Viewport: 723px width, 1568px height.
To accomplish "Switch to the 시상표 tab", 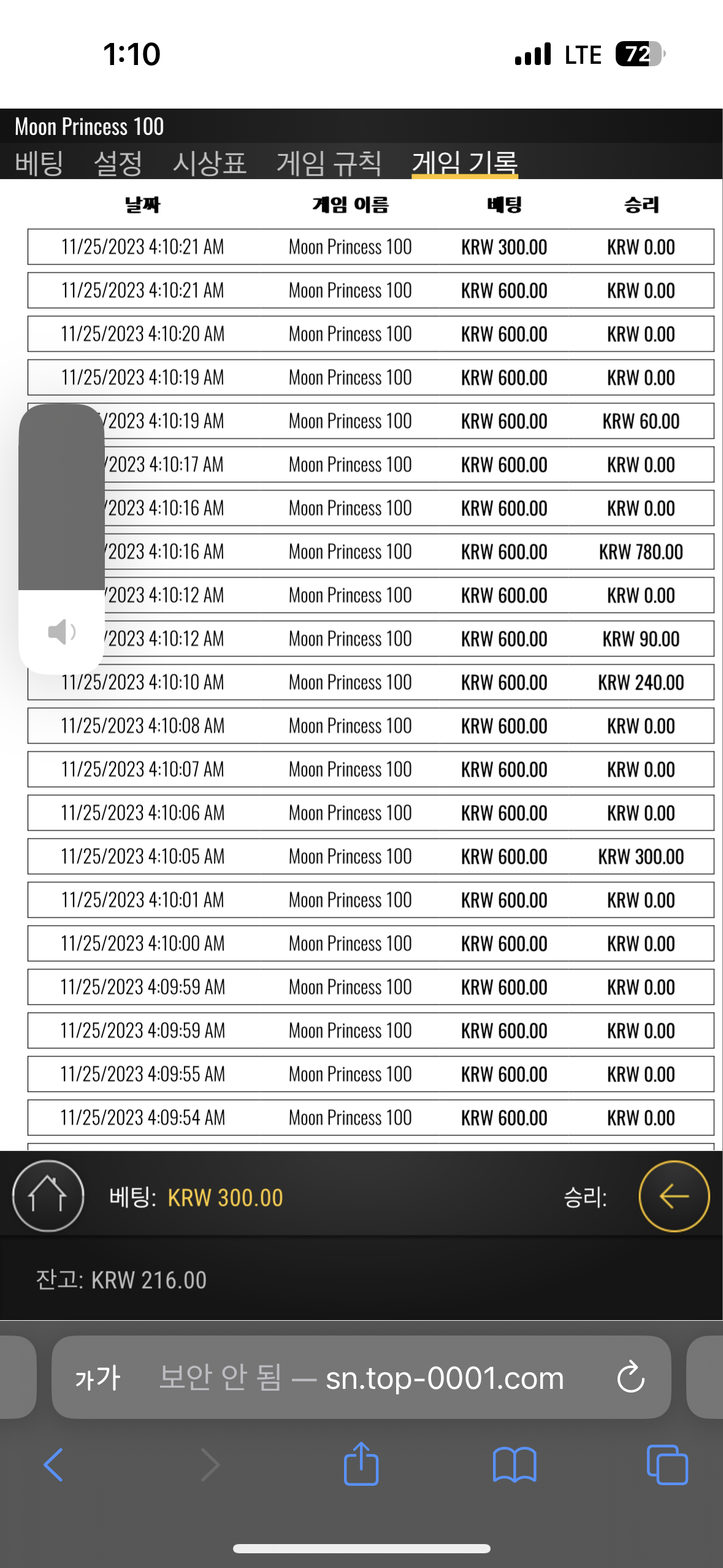I will point(209,163).
